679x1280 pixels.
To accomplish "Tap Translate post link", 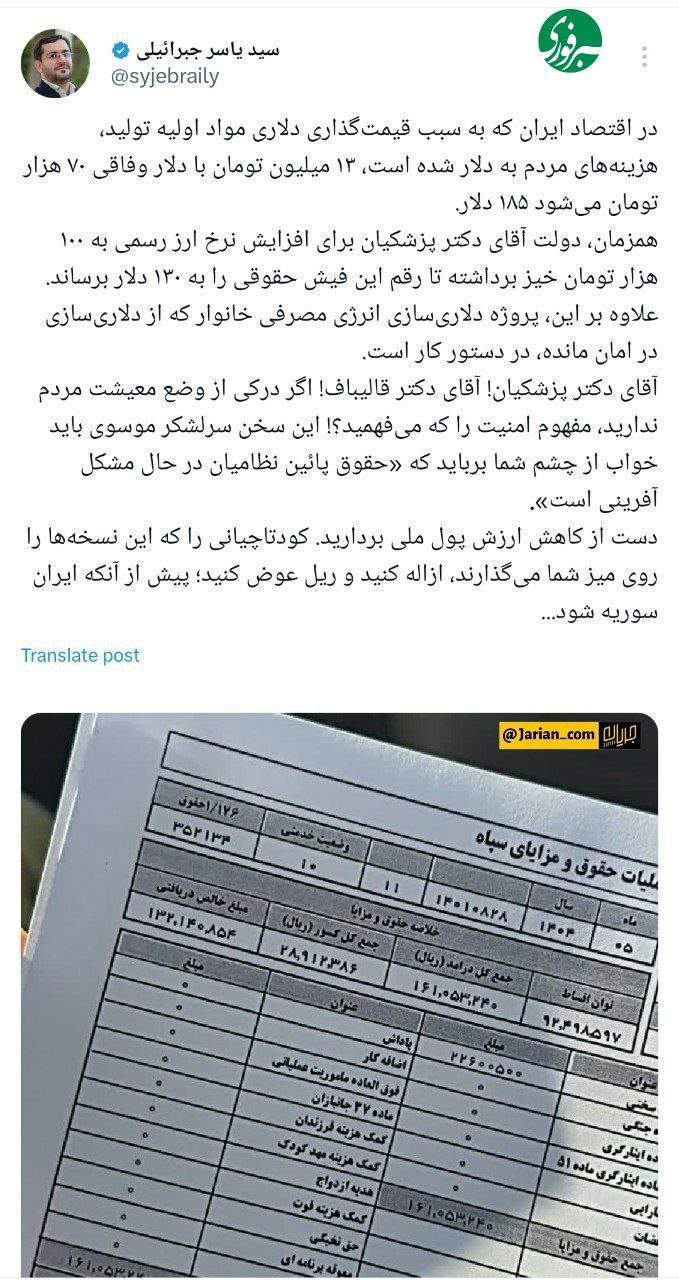I will click(80, 656).
